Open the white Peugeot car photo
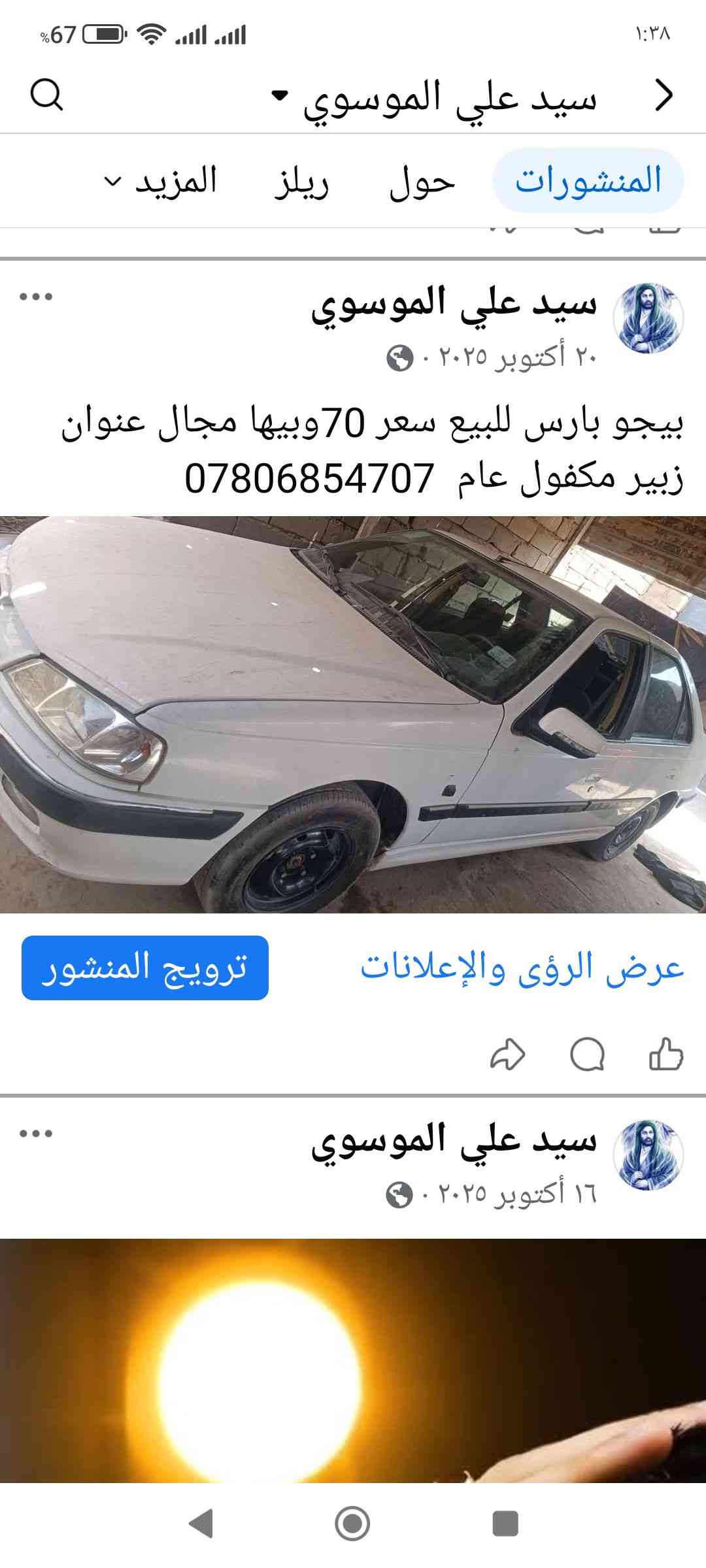706x1568 pixels. coord(353,714)
